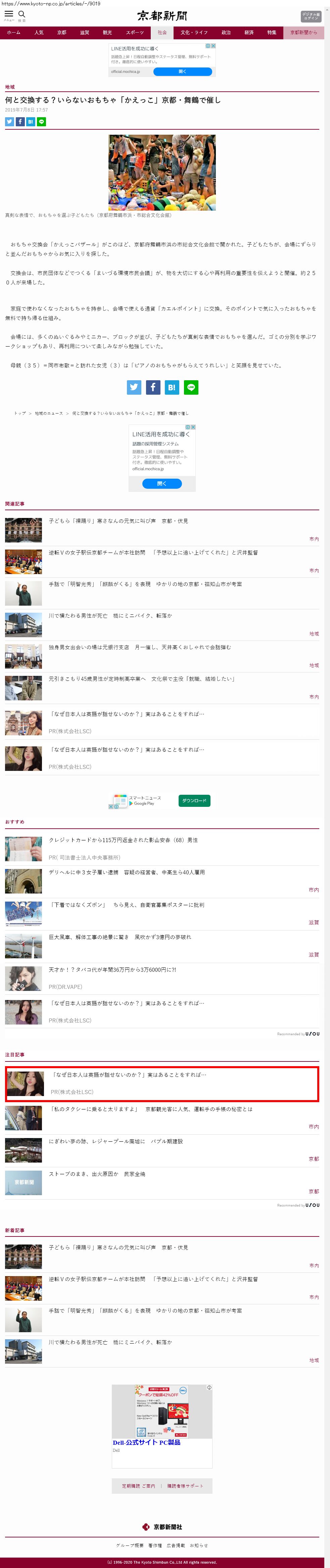The width and height of the screenshot is (330, 1568).
Task: Open ストーブのまき、出火原因か article
Action: (x=97, y=1174)
